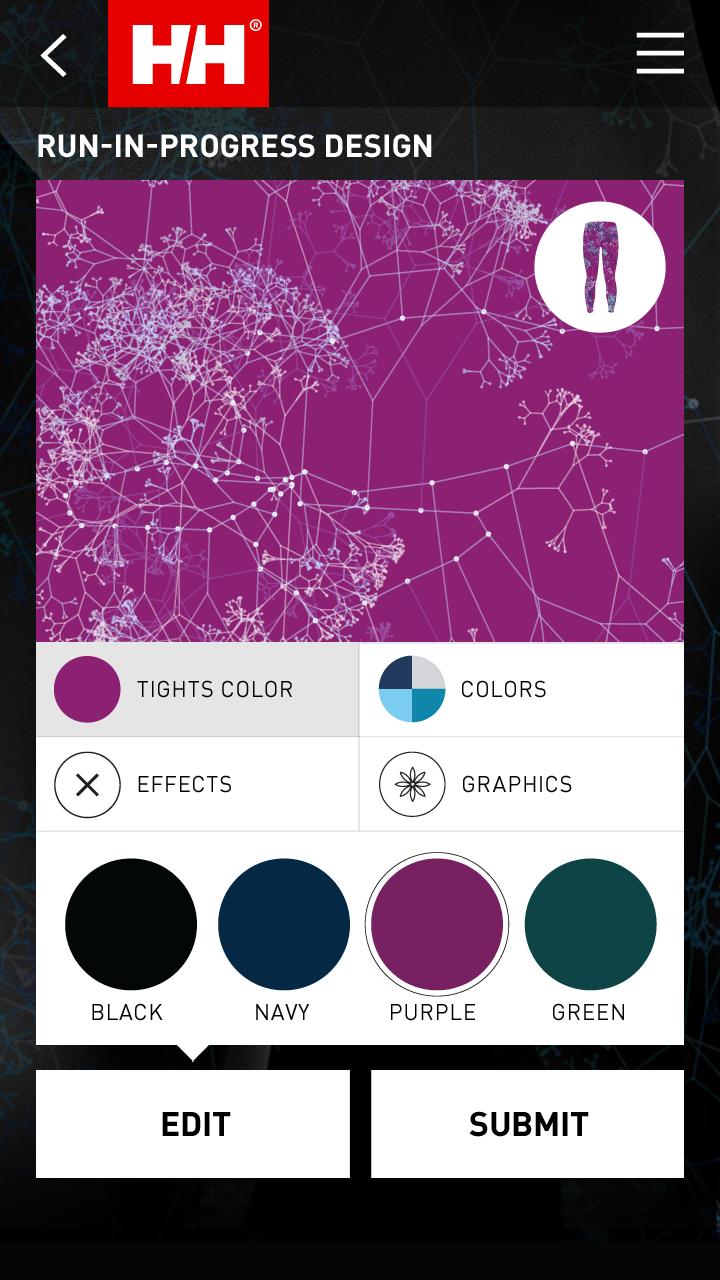Select the Purple color swatch
720x1280 pixels.
tap(436, 924)
